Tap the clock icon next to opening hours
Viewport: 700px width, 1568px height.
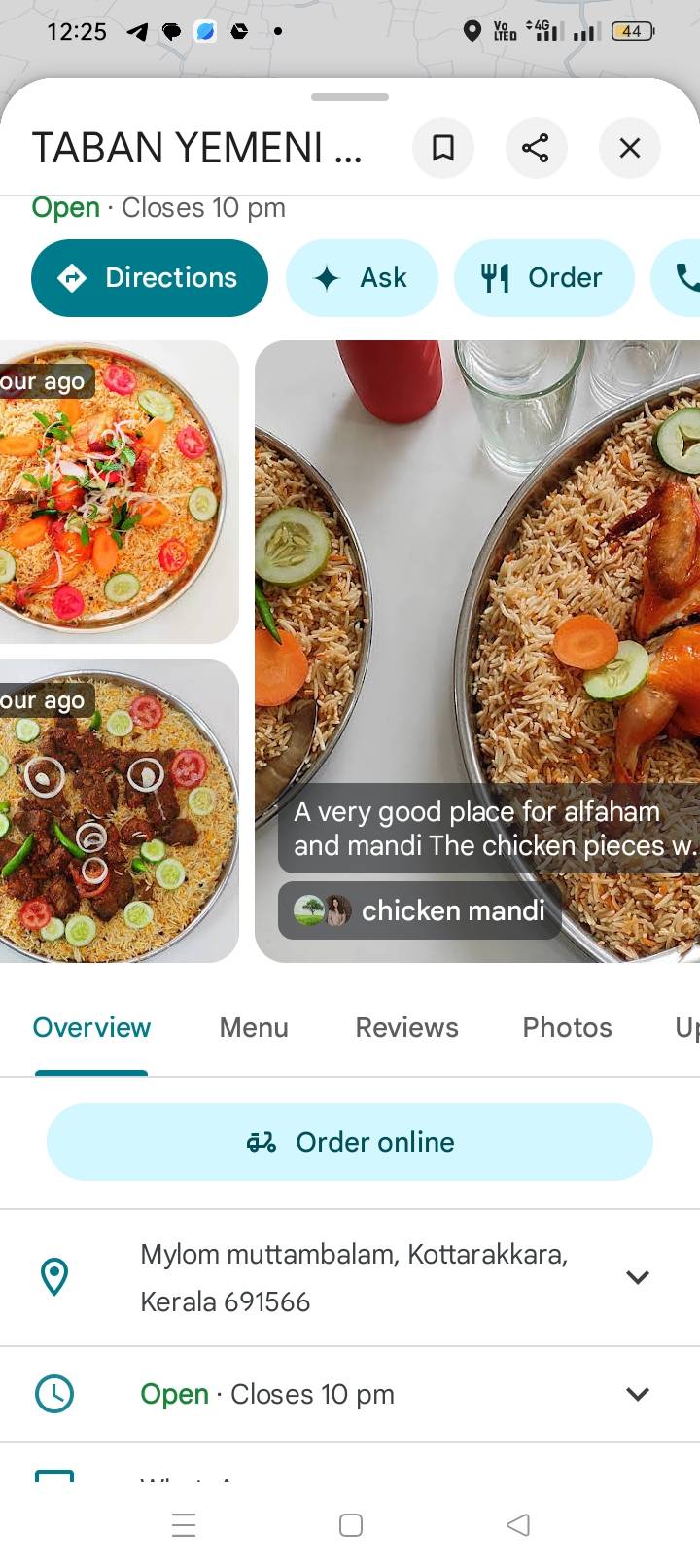(x=53, y=1393)
